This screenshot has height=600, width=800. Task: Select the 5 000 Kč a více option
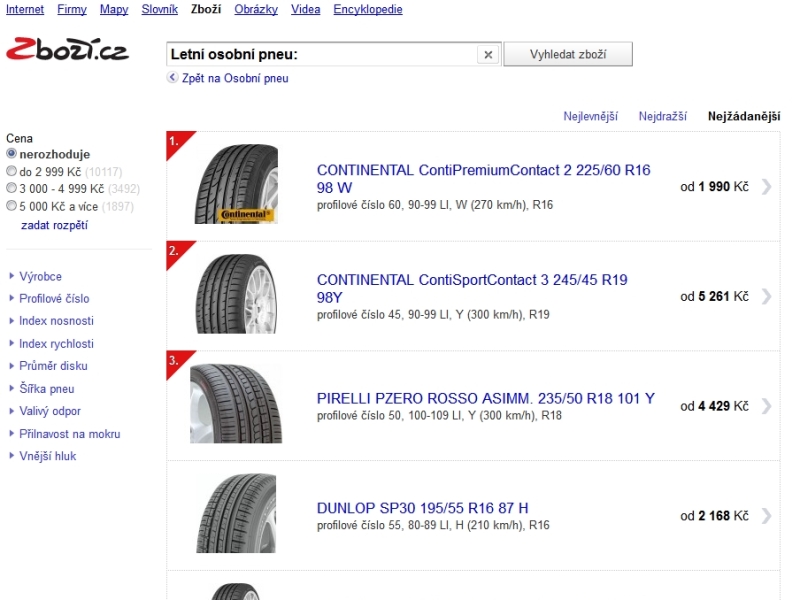(12, 206)
